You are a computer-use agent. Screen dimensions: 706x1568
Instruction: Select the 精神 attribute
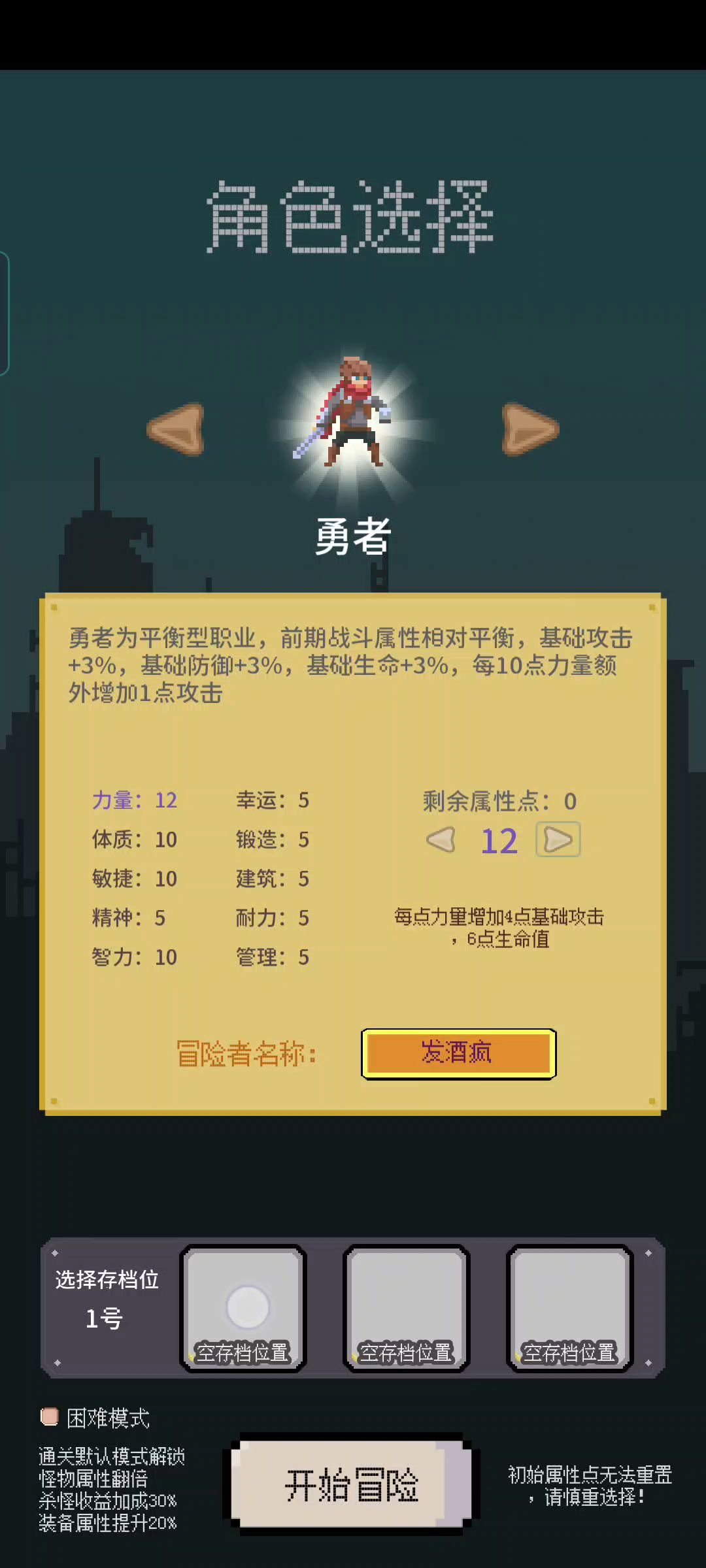pos(129,918)
